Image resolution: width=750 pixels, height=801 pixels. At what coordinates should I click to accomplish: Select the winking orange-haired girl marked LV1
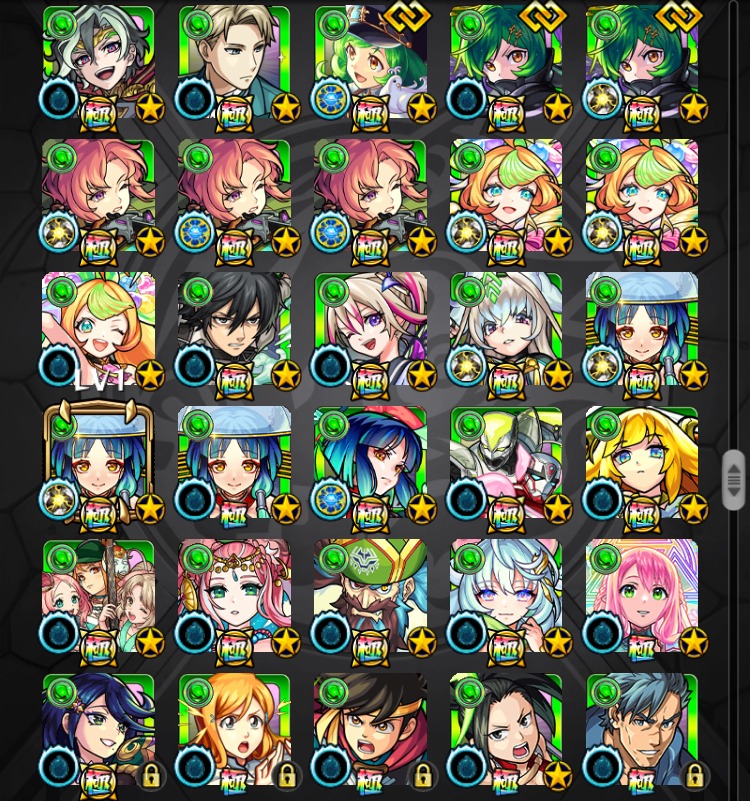coord(98,329)
